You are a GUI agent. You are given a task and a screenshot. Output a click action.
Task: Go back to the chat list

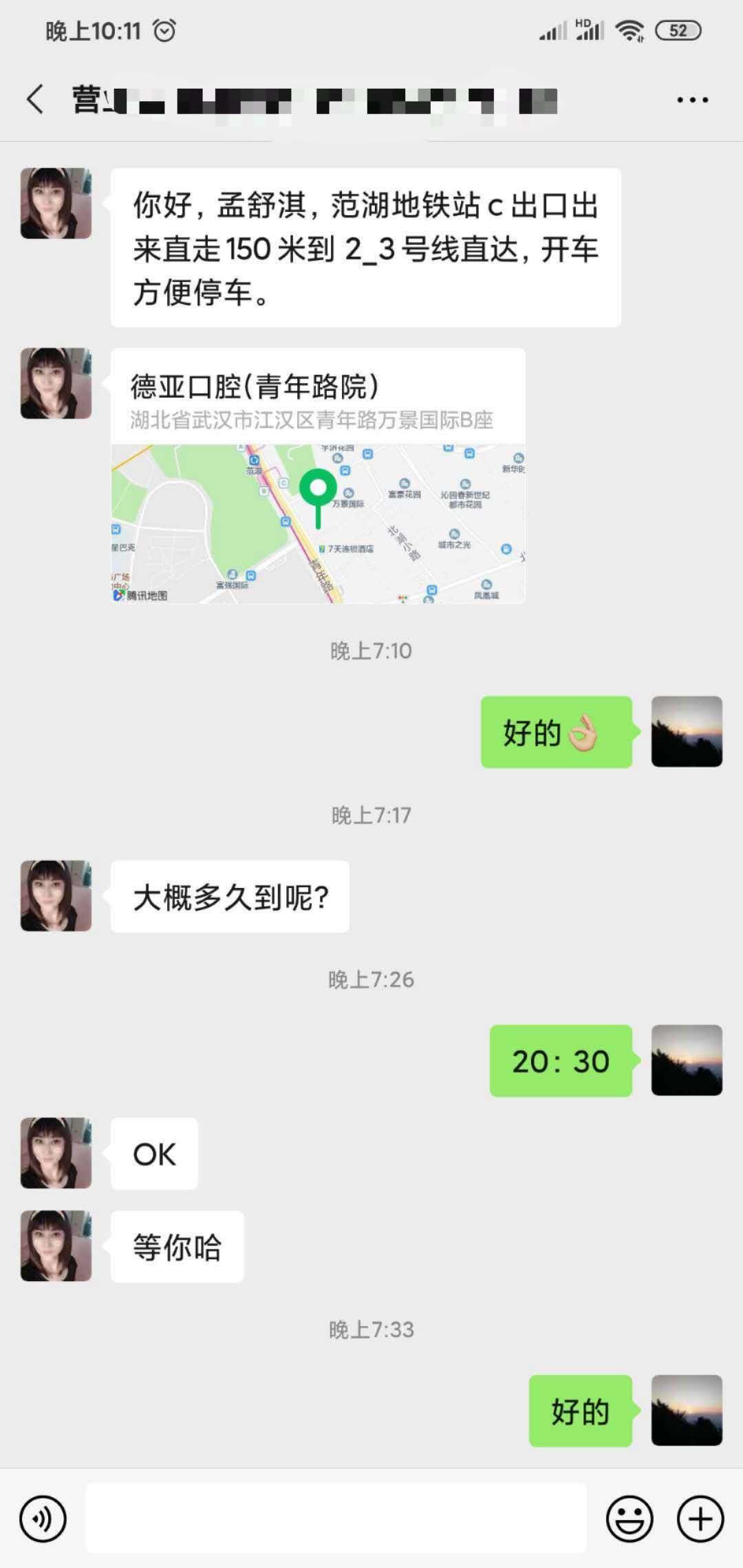[36, 100]
